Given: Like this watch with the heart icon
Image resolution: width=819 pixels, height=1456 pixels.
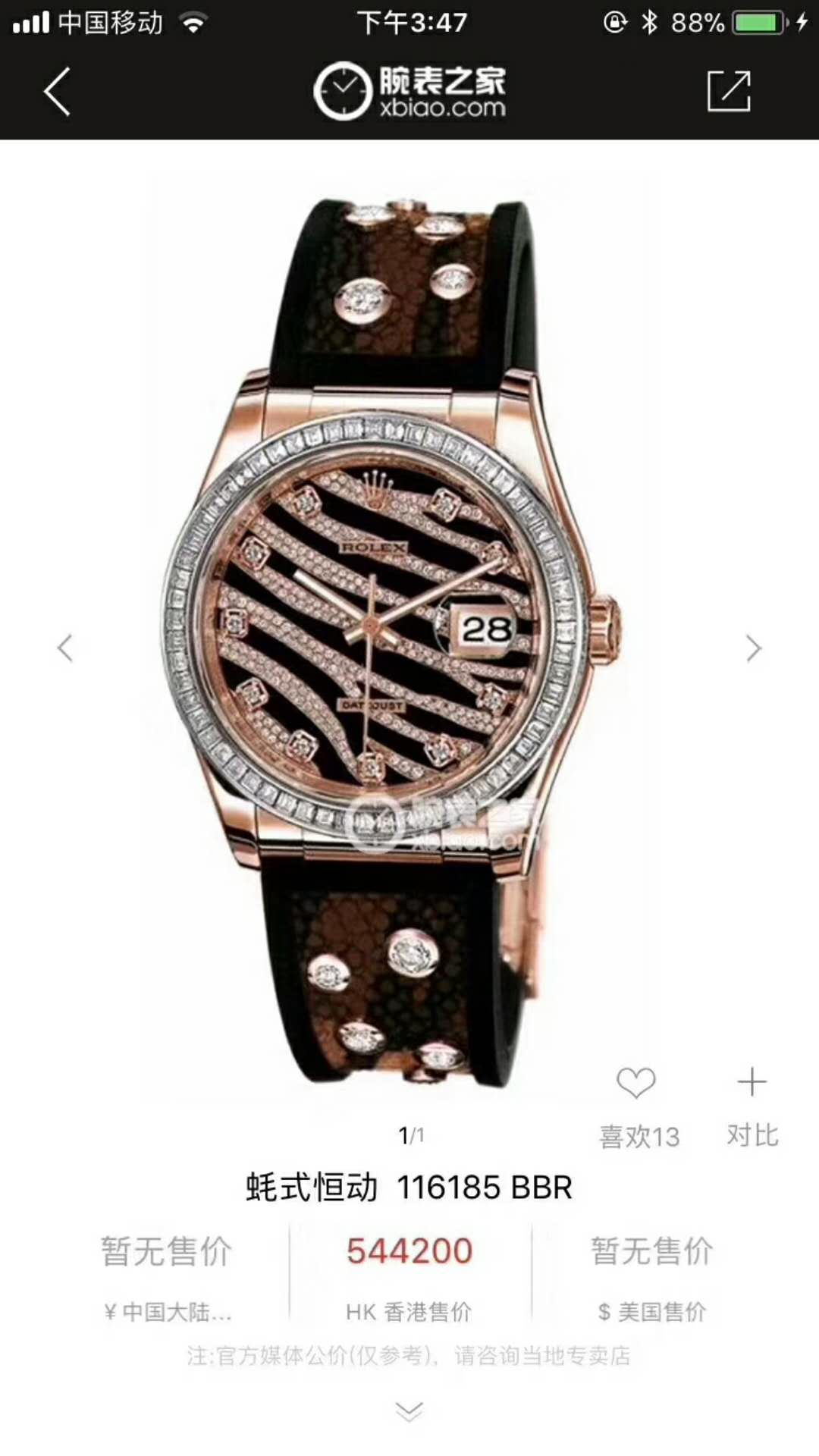Looking at the screenshot, I should pos(635,1083).
